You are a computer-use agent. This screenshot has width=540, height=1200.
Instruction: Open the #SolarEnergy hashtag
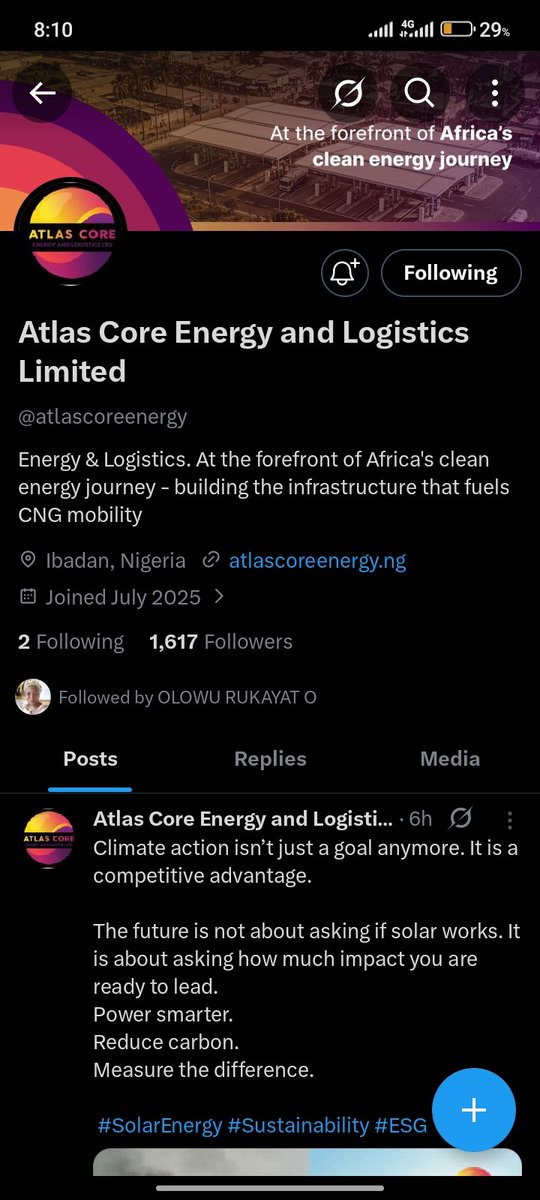pos(160,1125)
